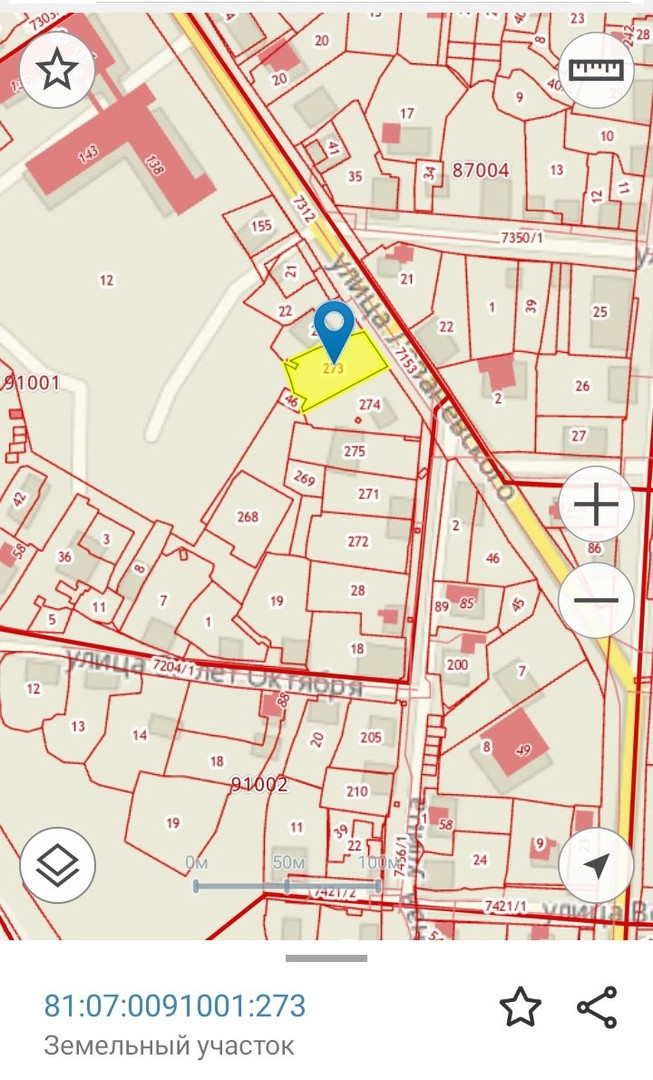Viewport: 653px width, 1080px height.
Task: Tap the blue location pin on parcel 273
Action: [x=333, y=327]
